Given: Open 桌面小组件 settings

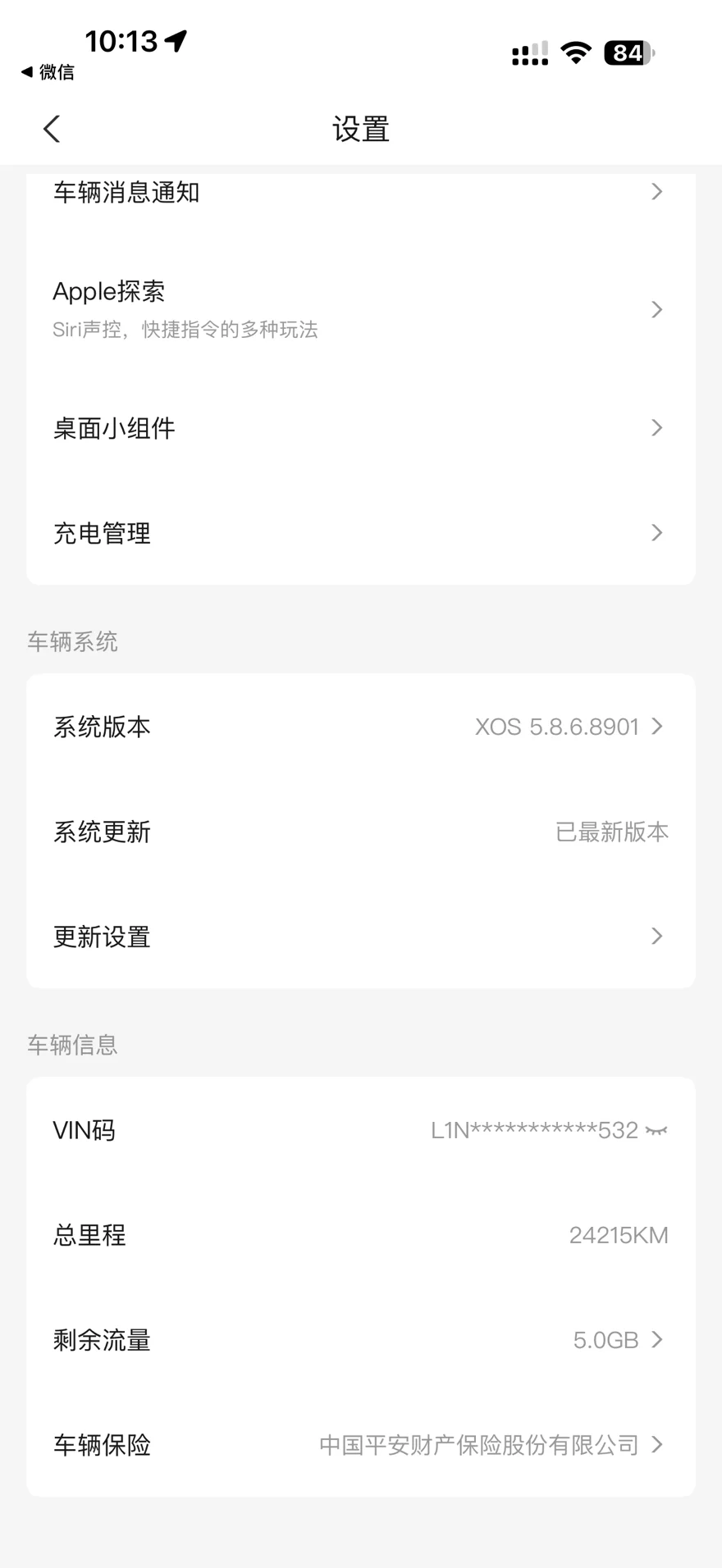Looking at the screenshot, I should 361,428.
